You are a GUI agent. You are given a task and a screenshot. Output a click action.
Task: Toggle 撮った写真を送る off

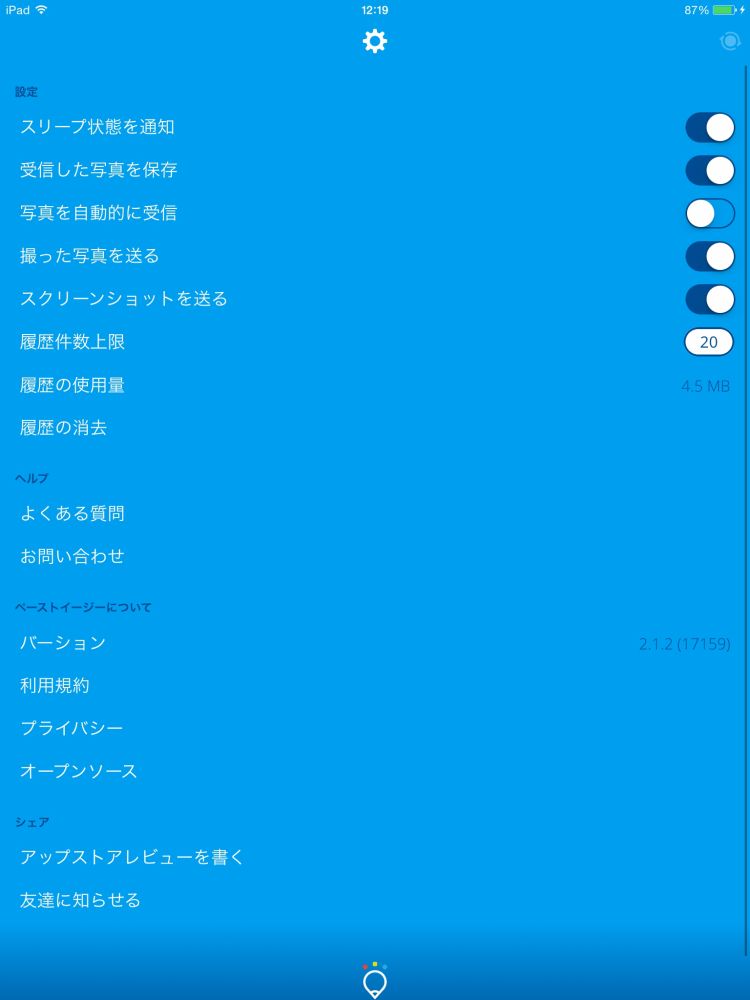click(x=709, y=256)
